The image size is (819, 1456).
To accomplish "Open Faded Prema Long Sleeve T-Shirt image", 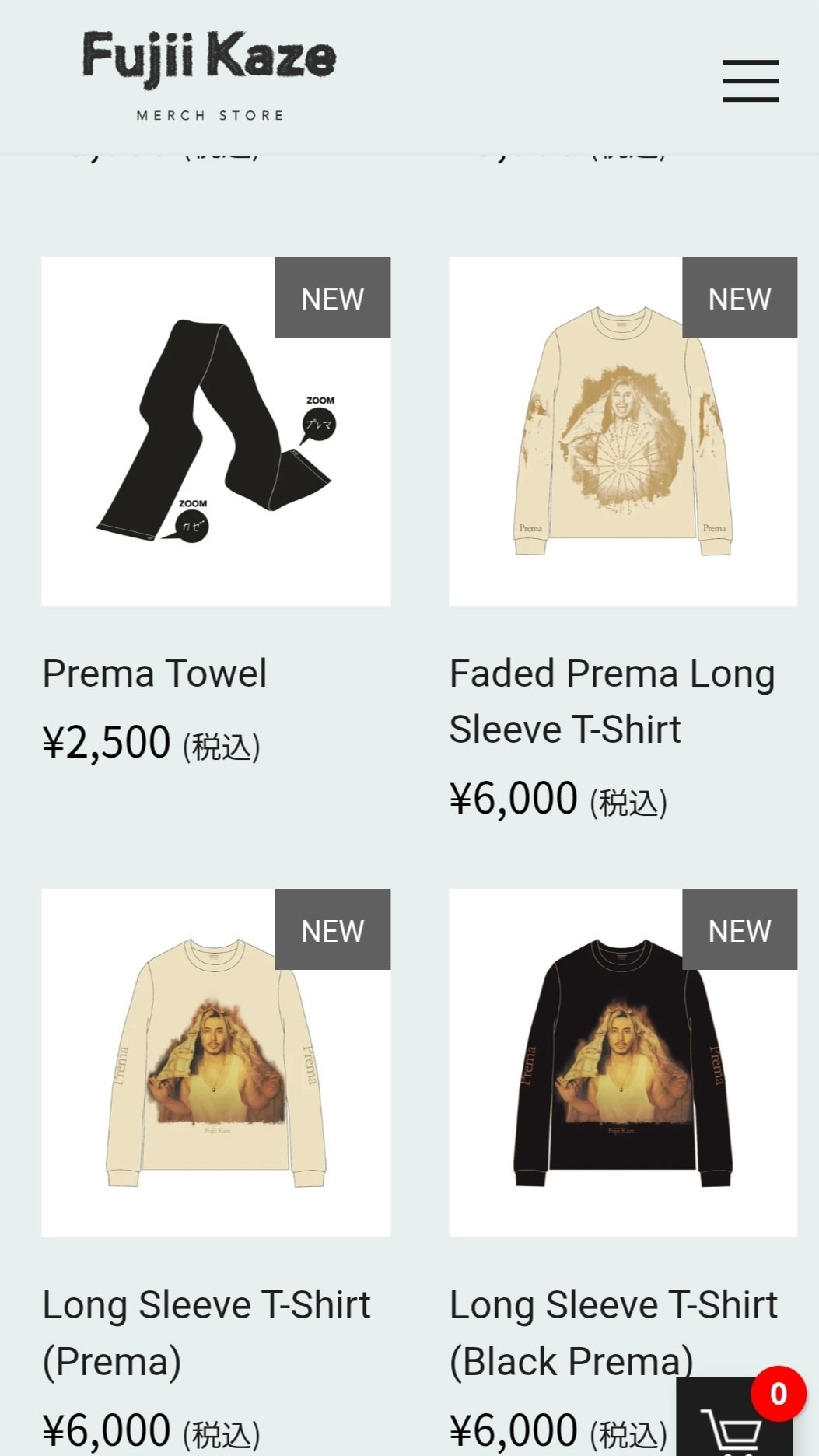I will 622,431.
